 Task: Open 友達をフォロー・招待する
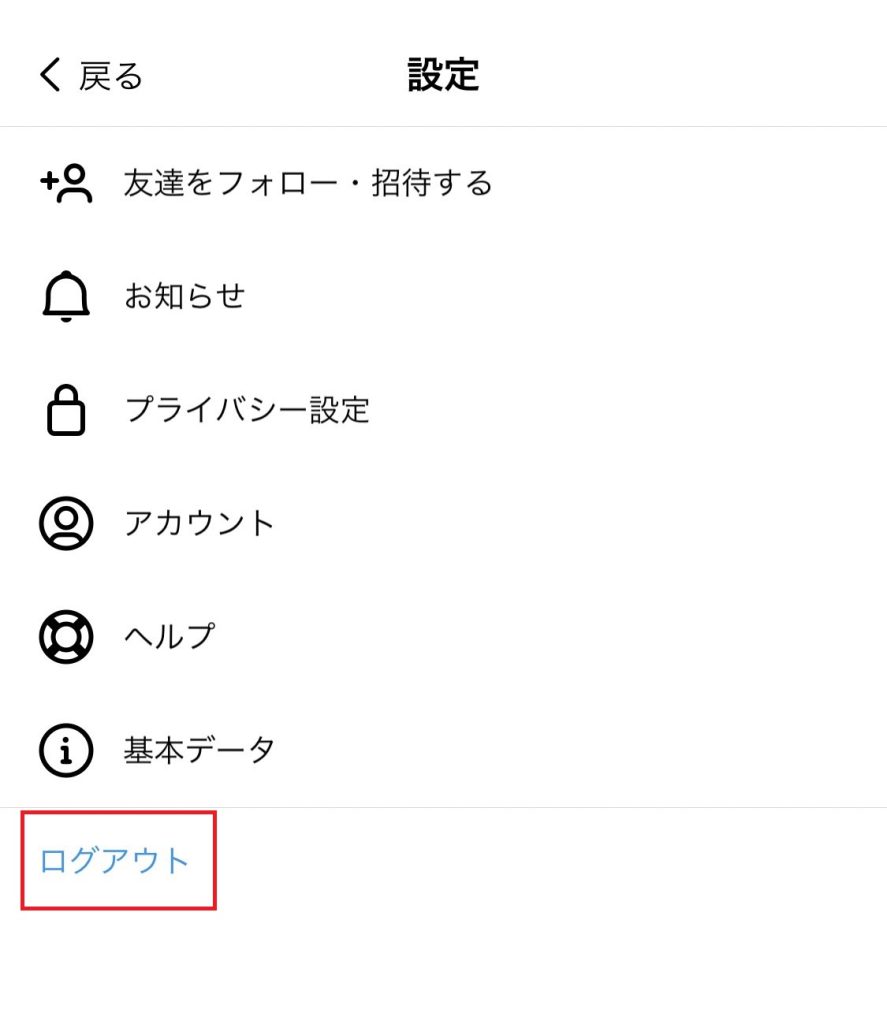(307, 184)
